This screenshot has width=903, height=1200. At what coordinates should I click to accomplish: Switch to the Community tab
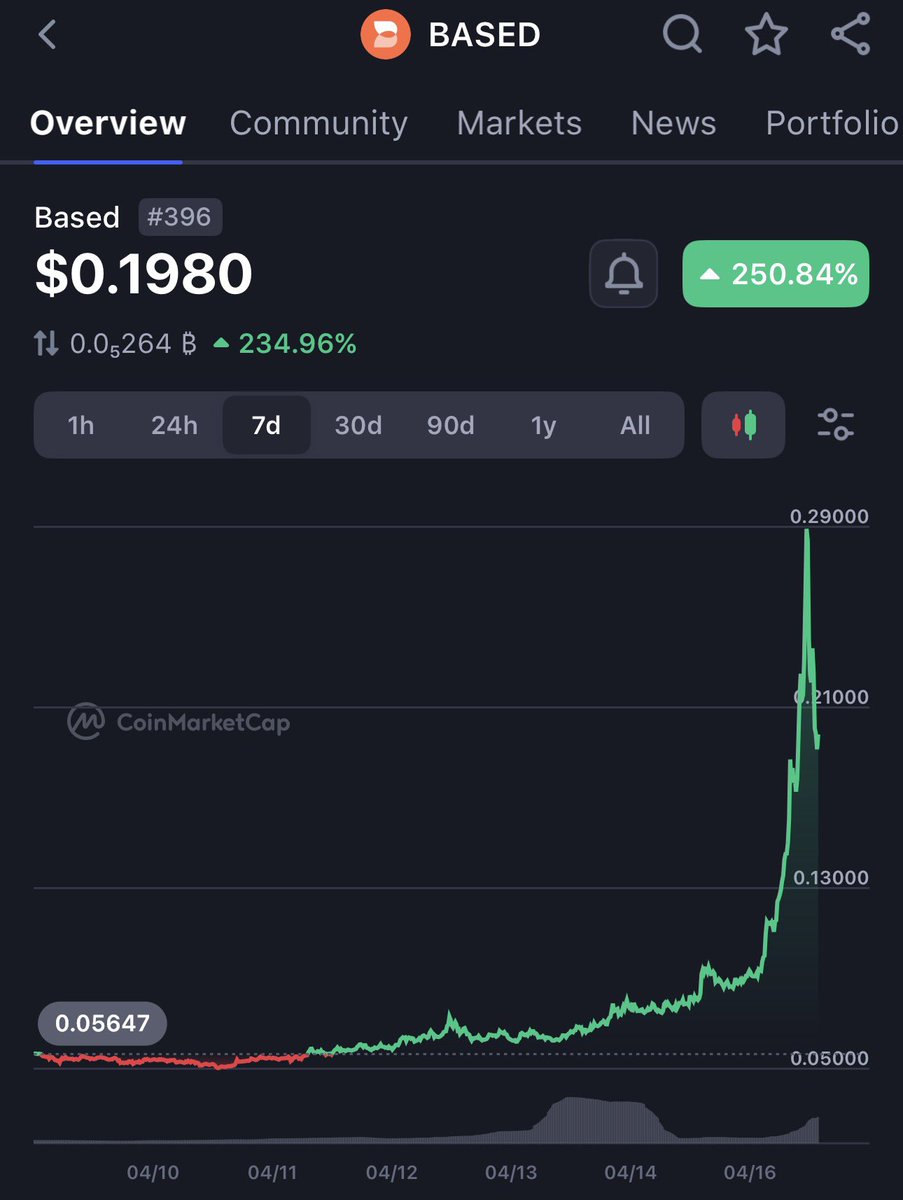point(318,123)
